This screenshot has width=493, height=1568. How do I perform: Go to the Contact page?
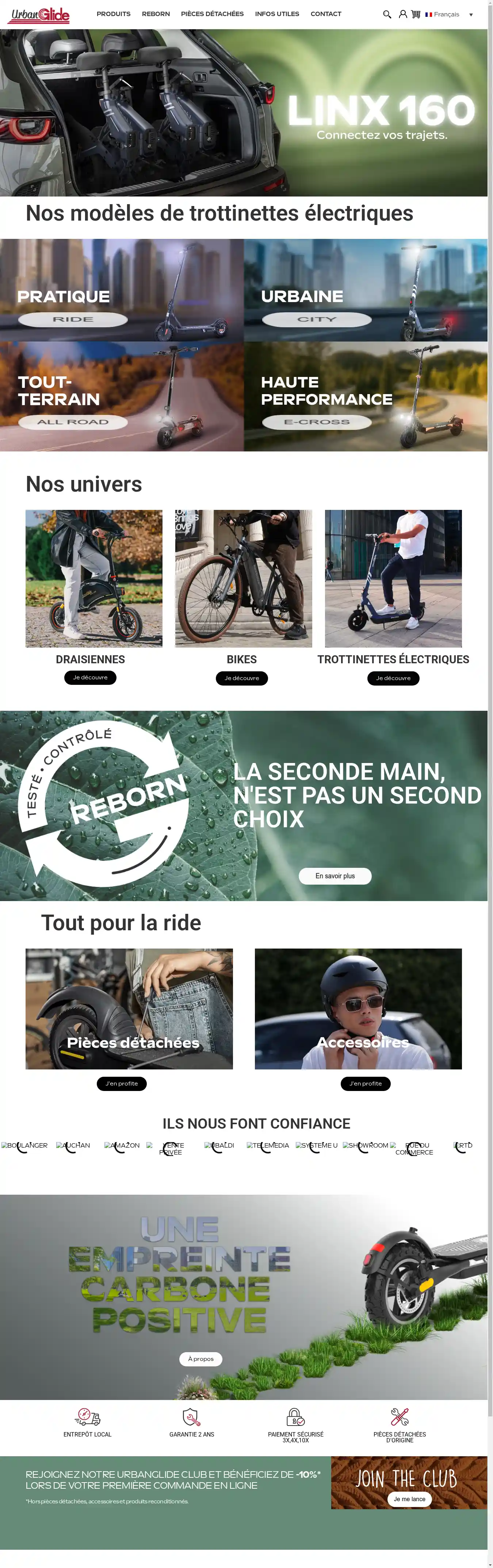point(326,14)
